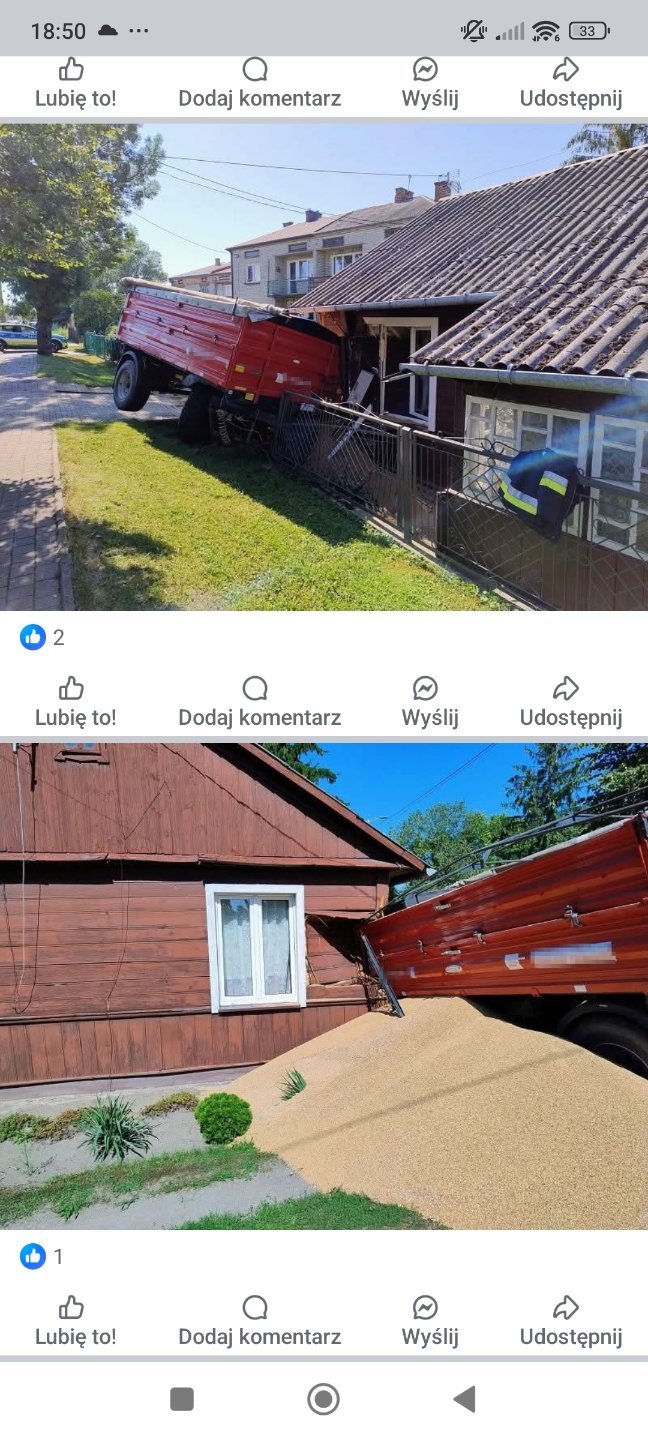
Task: Open the photo of the trailer crashed into the fence
Action: click(x=324, y=367)
